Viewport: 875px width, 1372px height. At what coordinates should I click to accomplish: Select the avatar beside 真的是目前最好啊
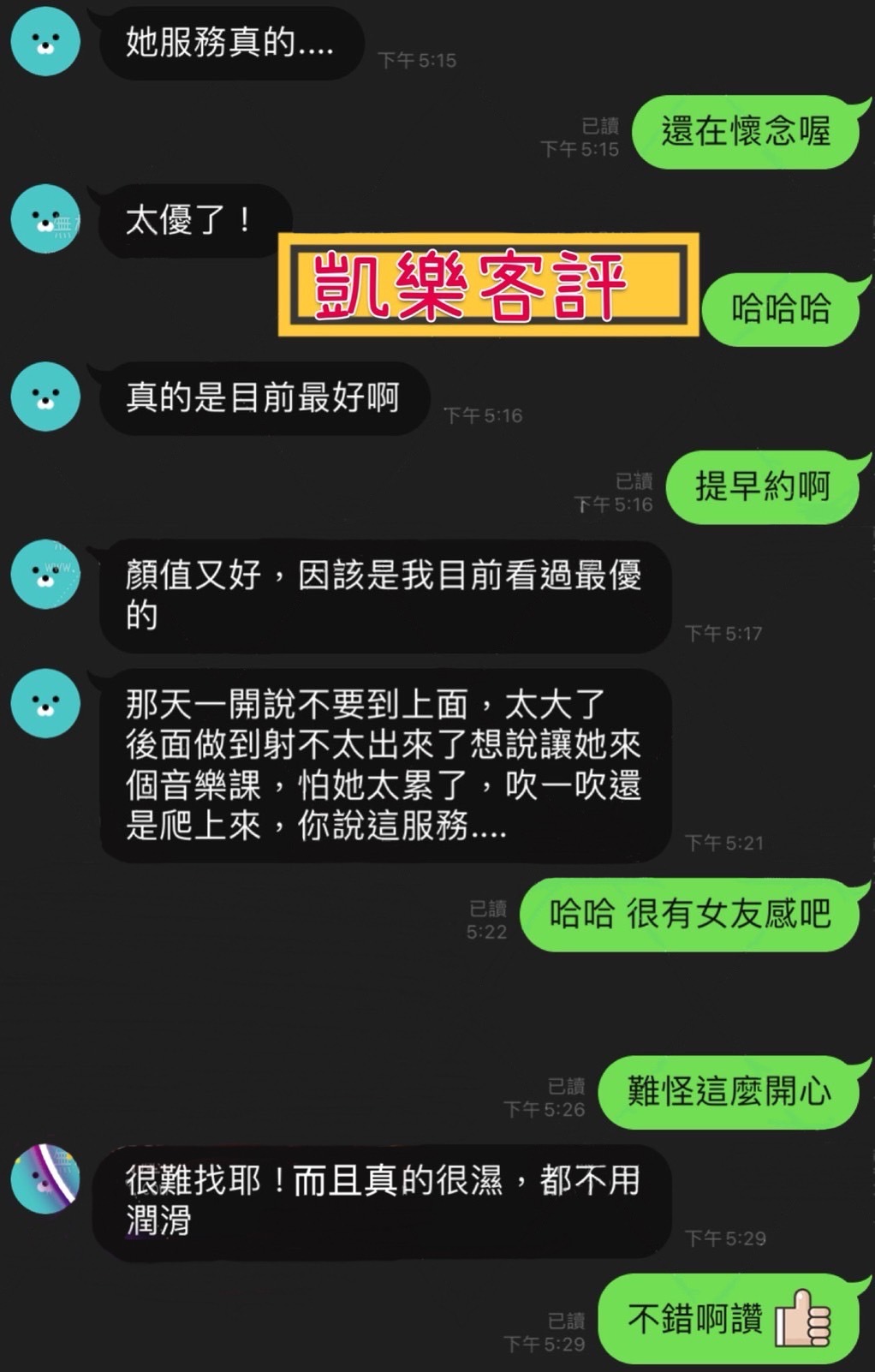coord(45,394)
